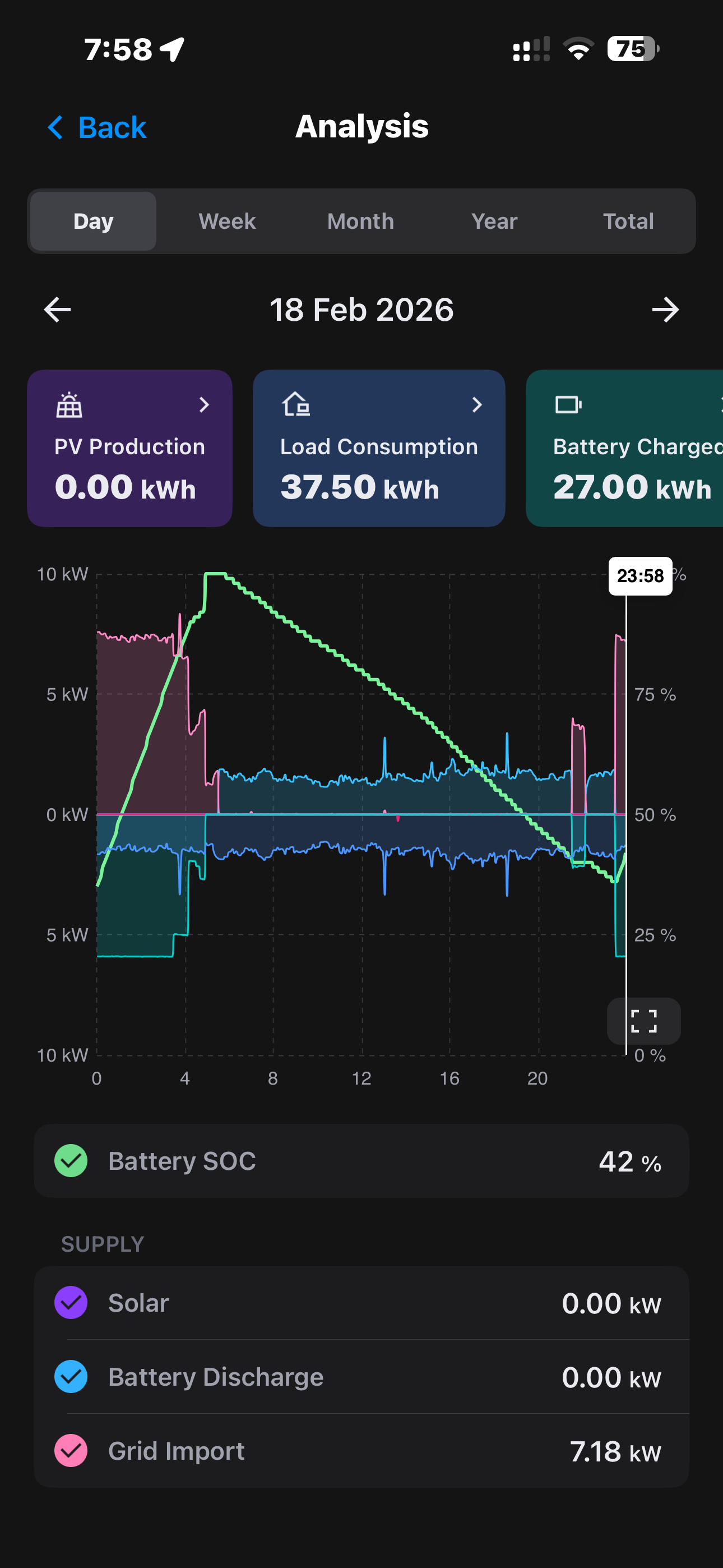The height and width of the screenshot is (1568, 723).
Task: Switch to the Week view
Action: 227,222
